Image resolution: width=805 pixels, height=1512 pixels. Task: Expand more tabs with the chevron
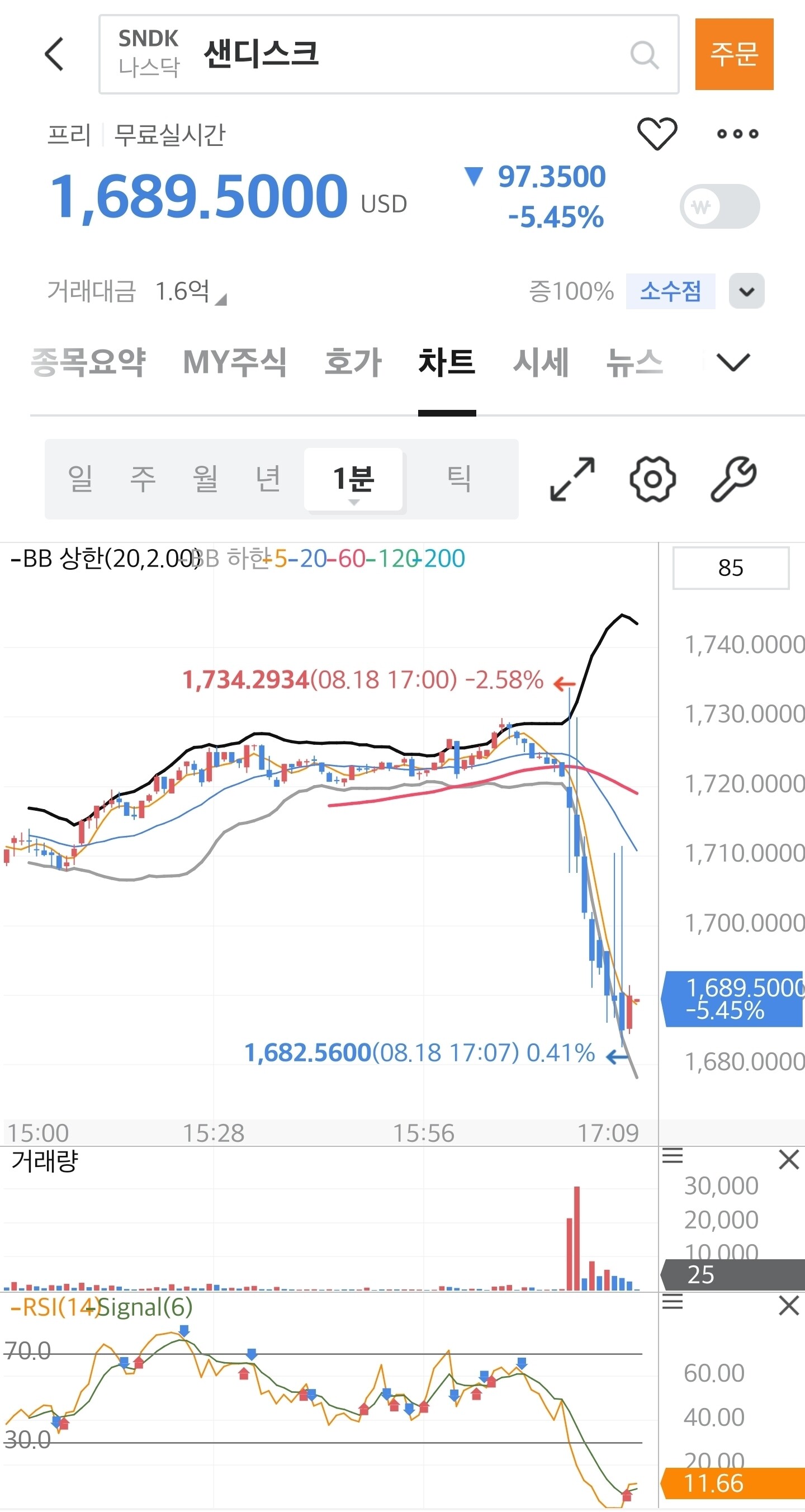pyautogui.click(x=733, y=362)
